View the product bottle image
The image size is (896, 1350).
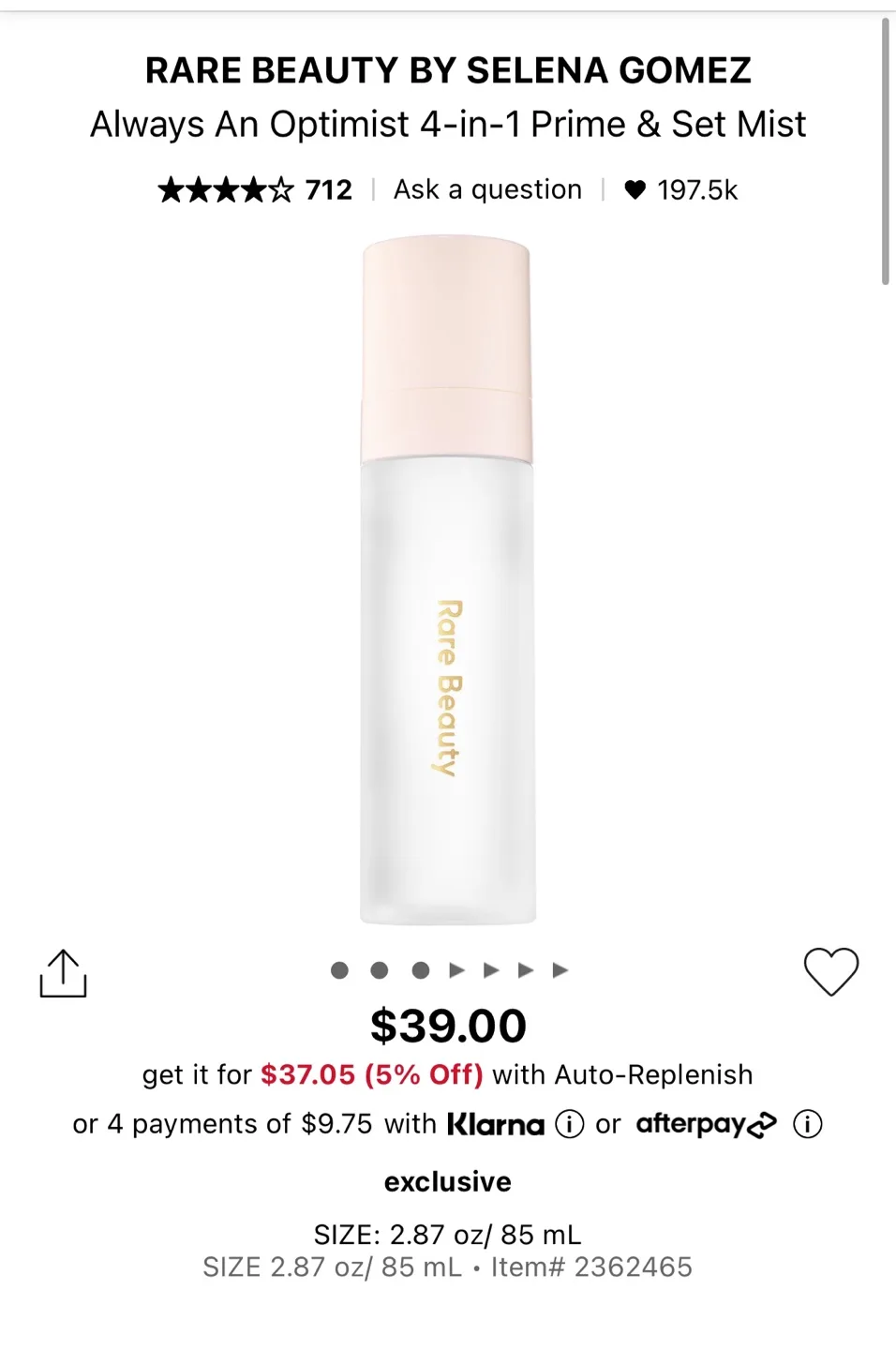(x=448, y=581)
